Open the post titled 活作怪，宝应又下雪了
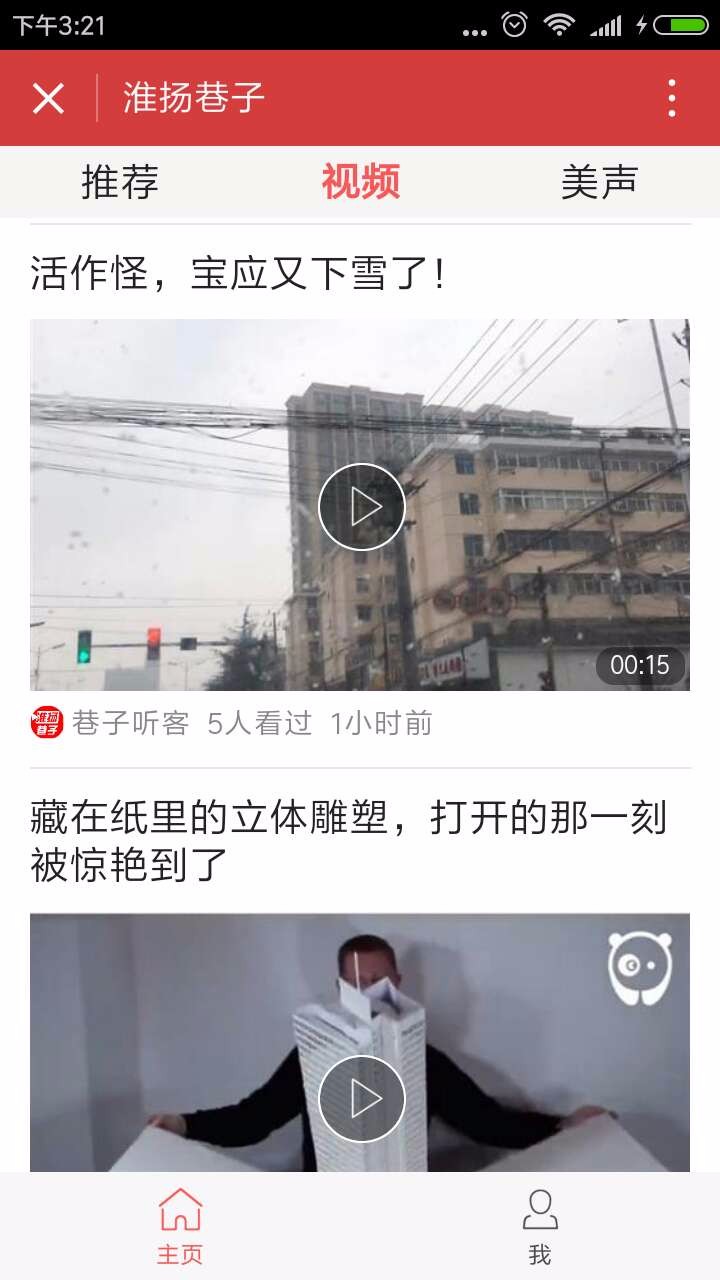This screenshot has height=1280, width=720. (238, 273)
